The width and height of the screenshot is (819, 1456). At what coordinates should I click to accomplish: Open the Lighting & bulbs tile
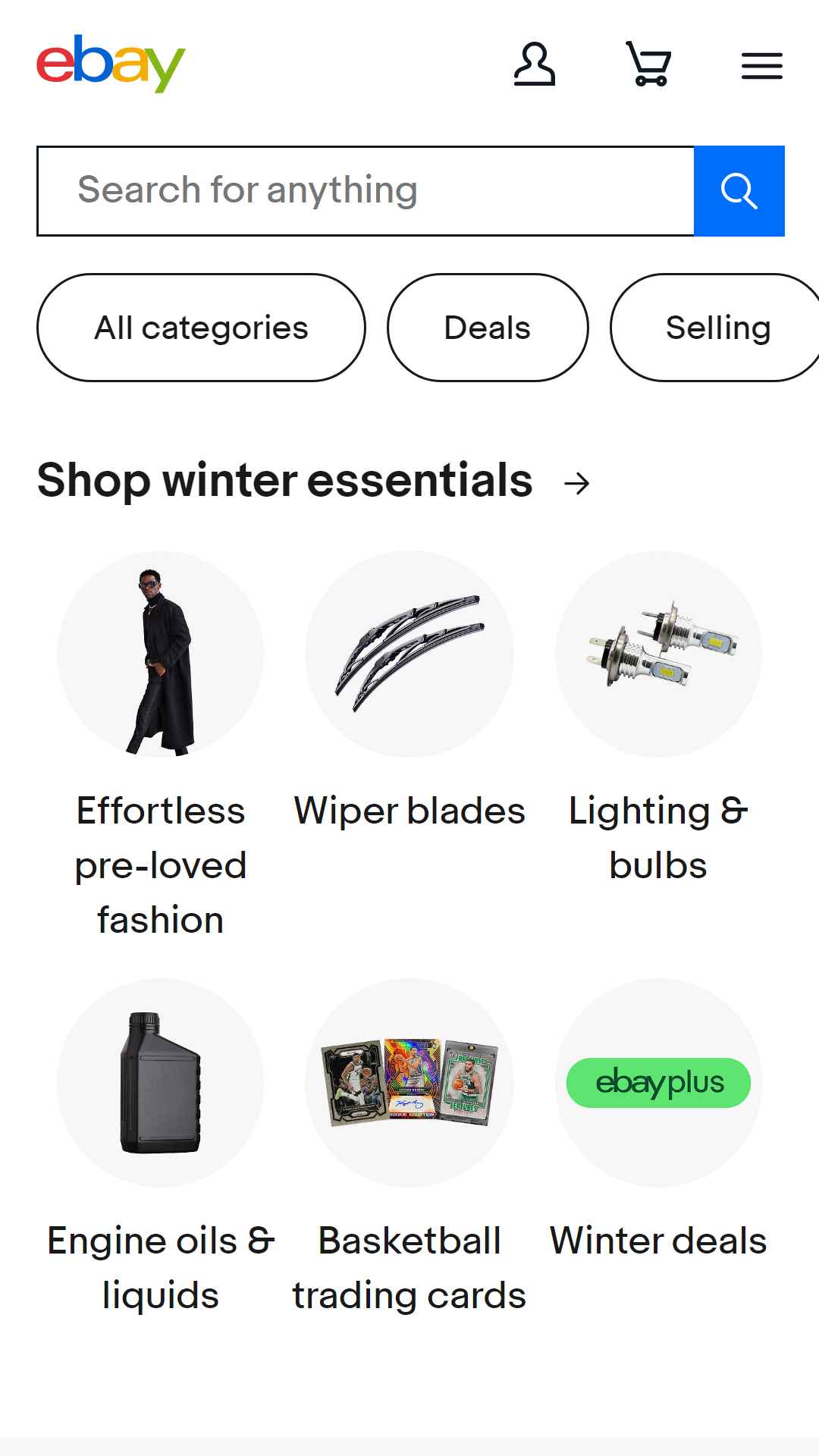(x=658, y=717)
